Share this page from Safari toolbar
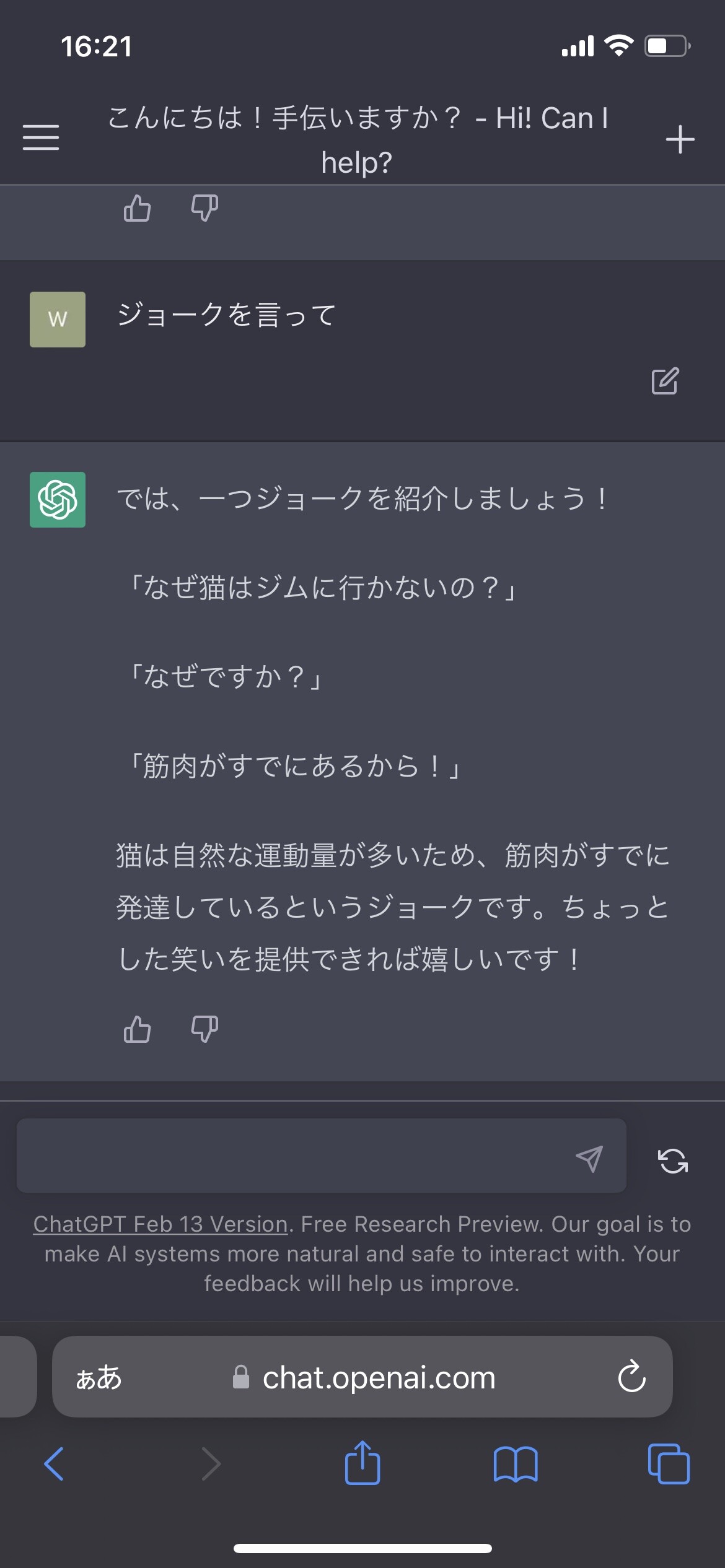Image resolution: width=725 pixels, height=1568 pixels. tap(362, 1463)
